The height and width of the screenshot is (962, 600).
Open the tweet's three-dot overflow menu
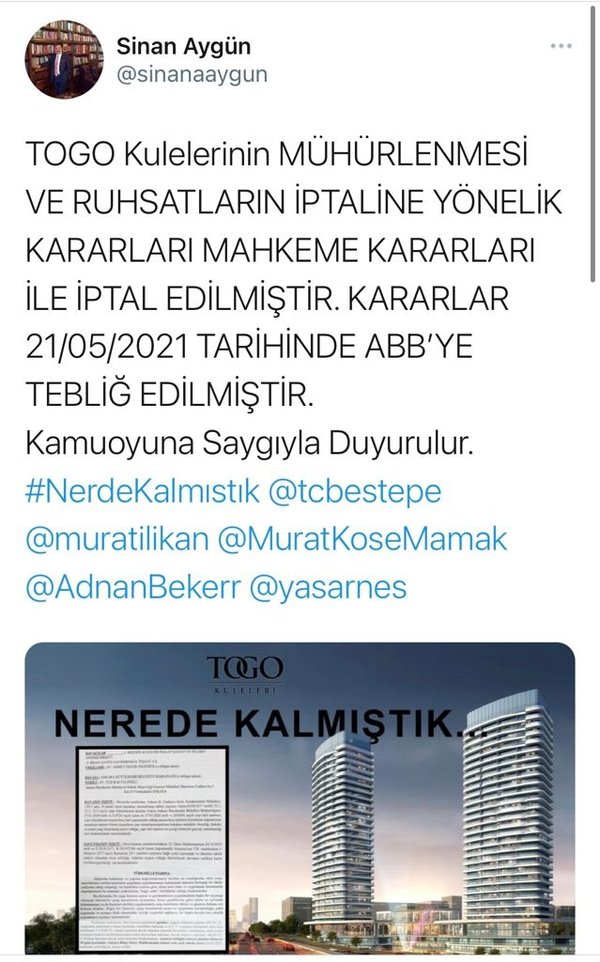pyautogui.click(x=561, y=47)
